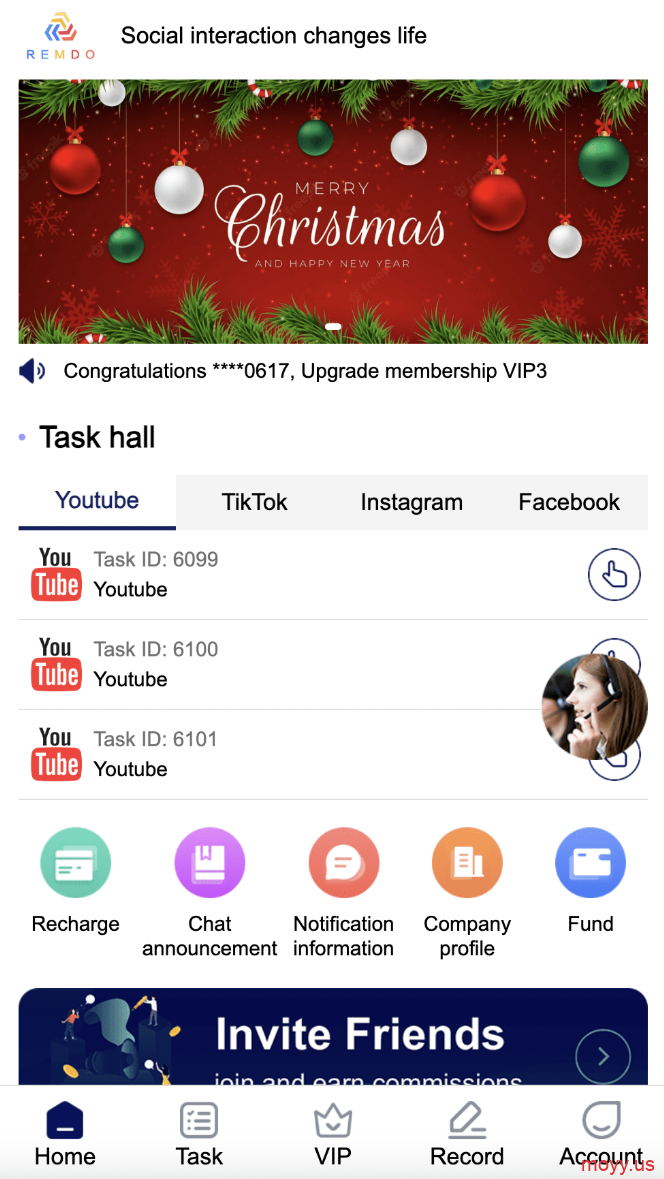664x1179 pixels.
Task: Open the VIP tab
Action: [x=333, y=1135]
